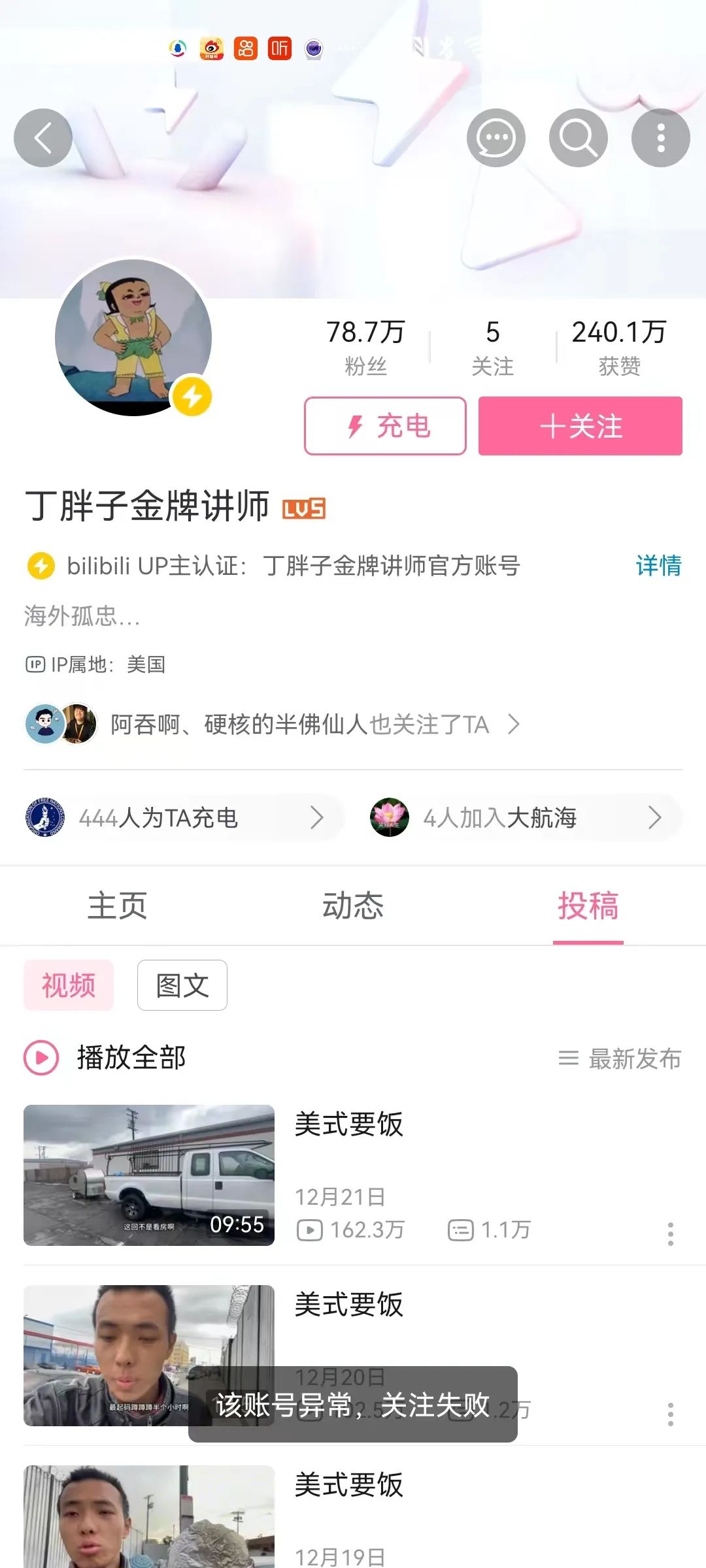Toggle the 视频 content filter
Screen dimensions: 706x1568
click(x=68, y=985)
